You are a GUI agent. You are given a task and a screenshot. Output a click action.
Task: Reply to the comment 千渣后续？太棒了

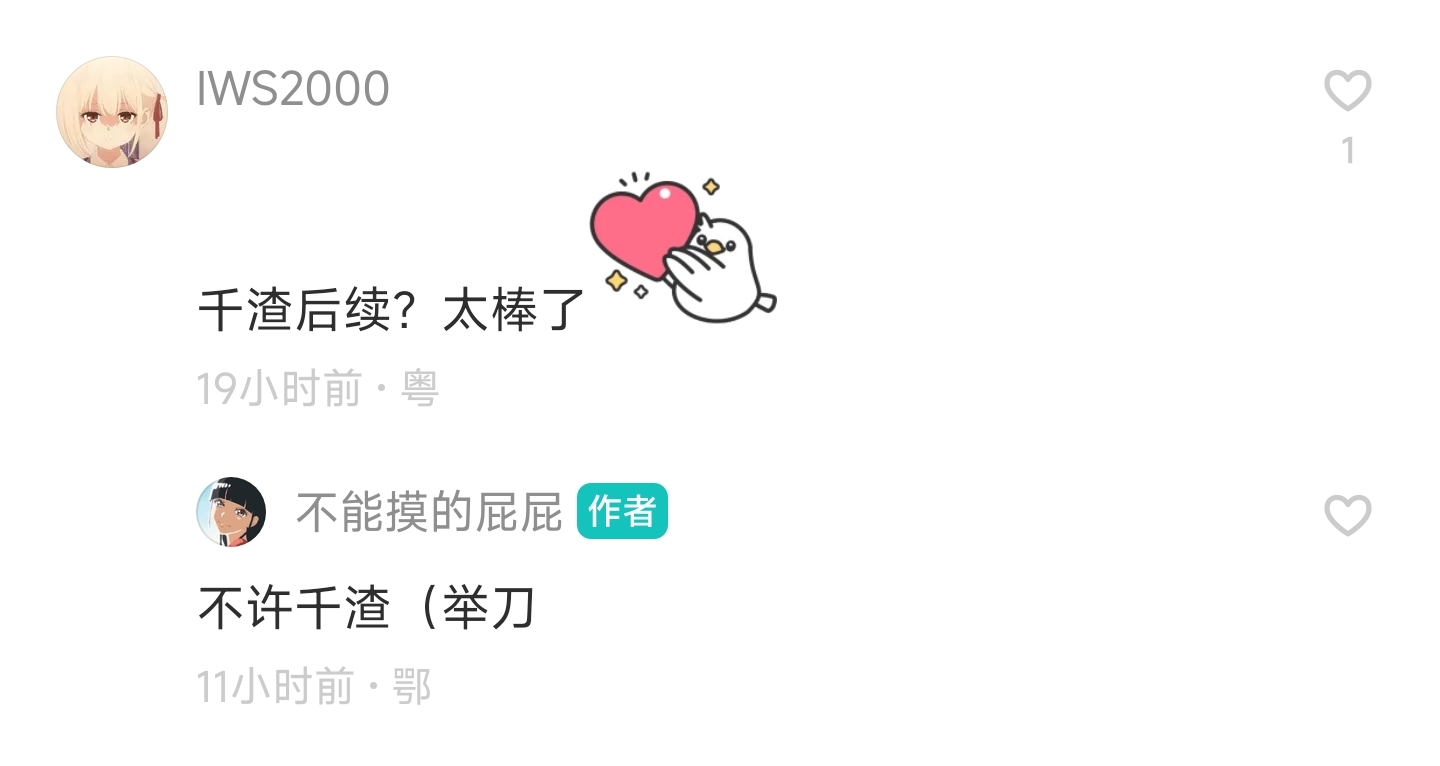390,311
